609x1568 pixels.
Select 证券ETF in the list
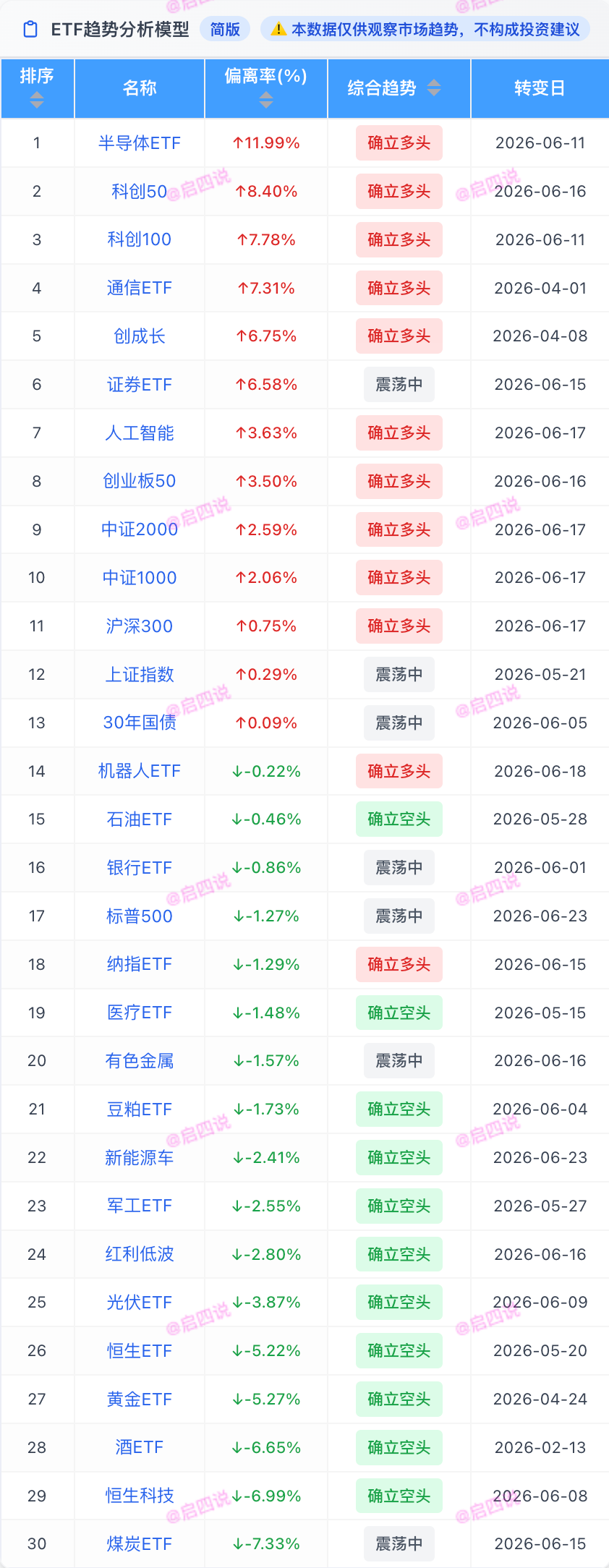[x=140, y=385]
